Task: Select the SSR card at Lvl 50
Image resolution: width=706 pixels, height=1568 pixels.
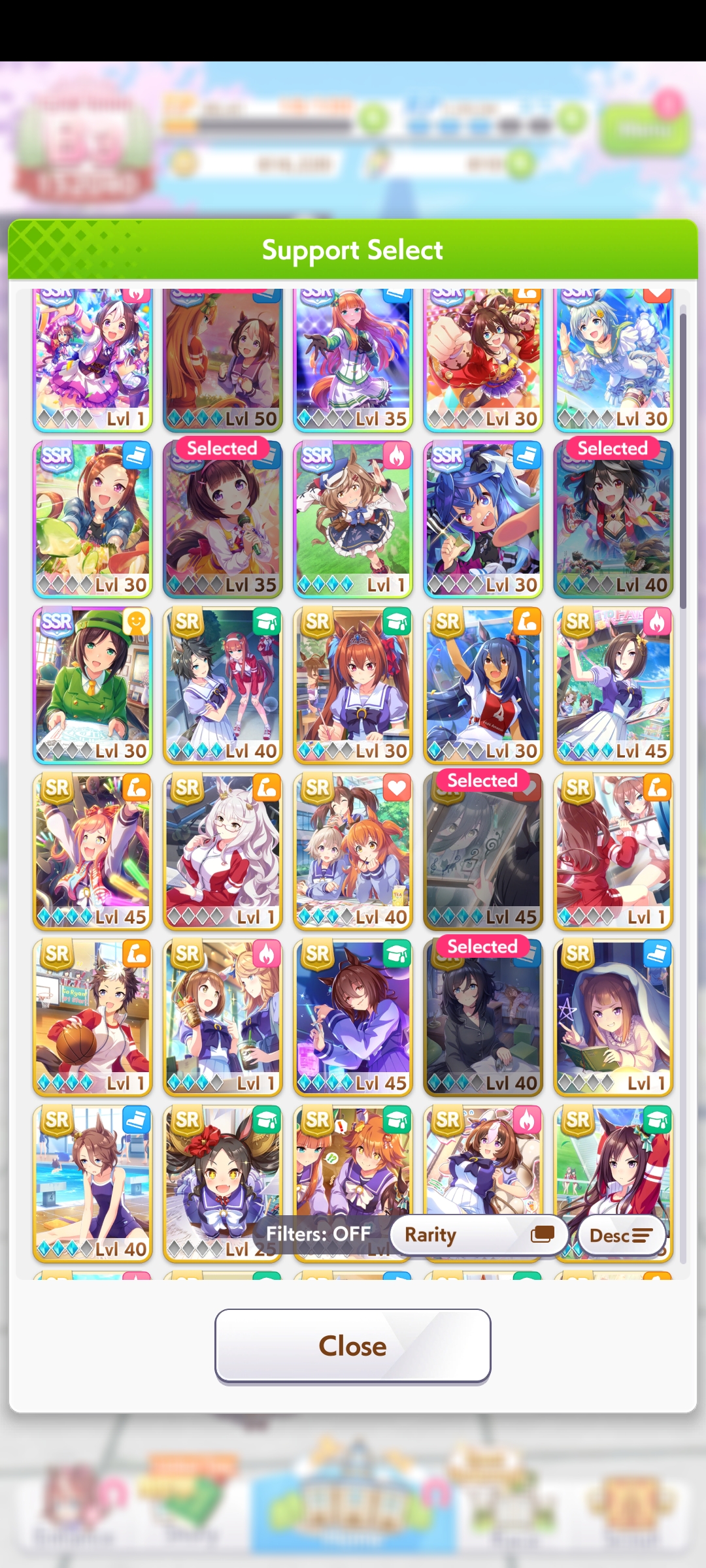Action: coord(222,359)
